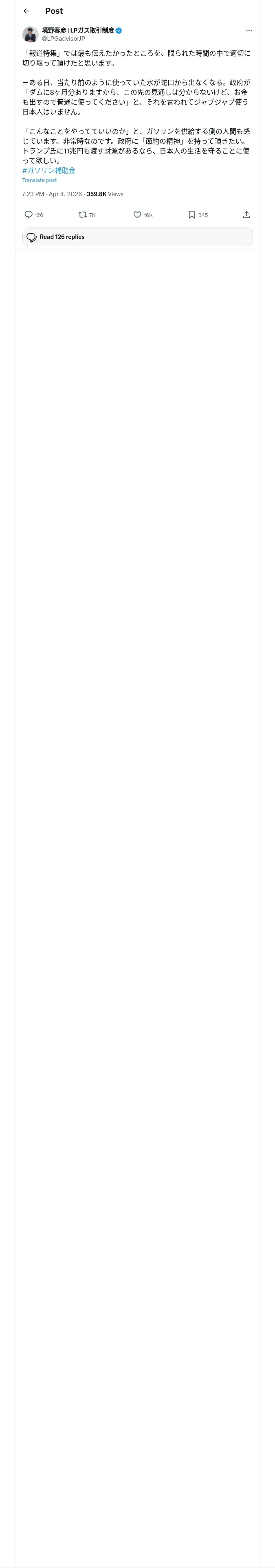Read 126 replies

click(x=137, y=237)
